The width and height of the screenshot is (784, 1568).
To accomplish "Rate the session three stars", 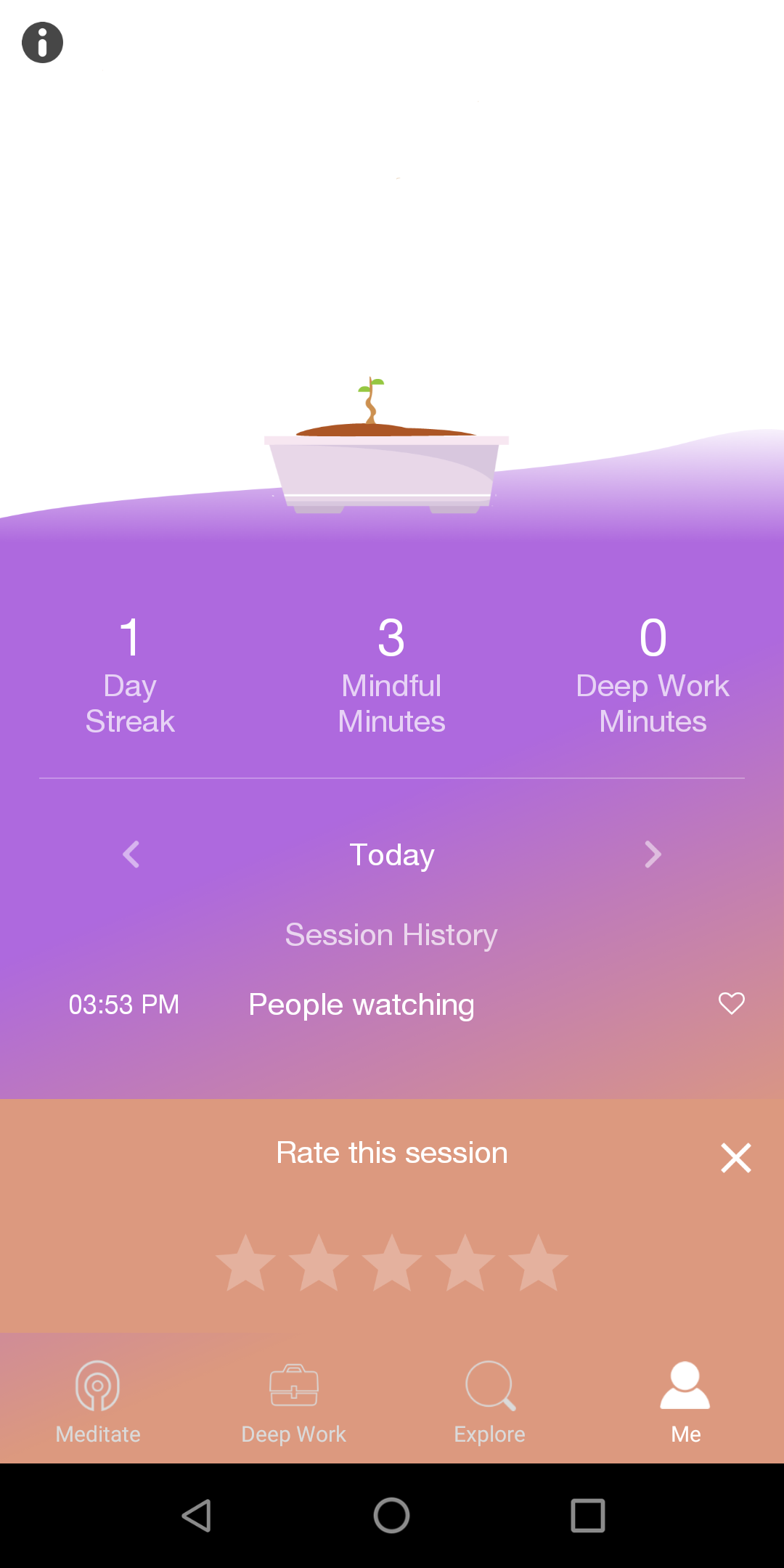I will [392, 1263].
